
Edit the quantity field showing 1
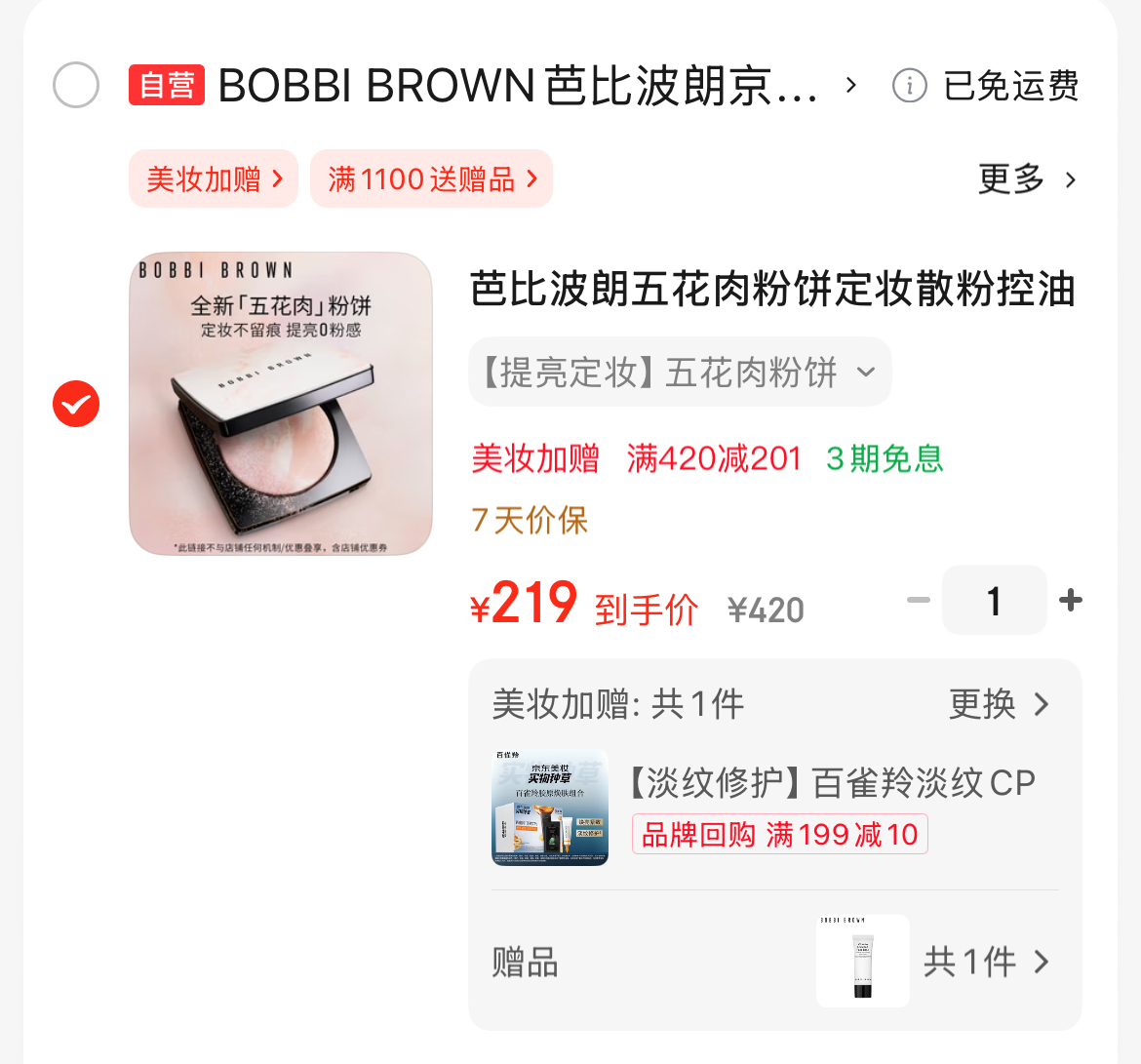pos(994,601)
